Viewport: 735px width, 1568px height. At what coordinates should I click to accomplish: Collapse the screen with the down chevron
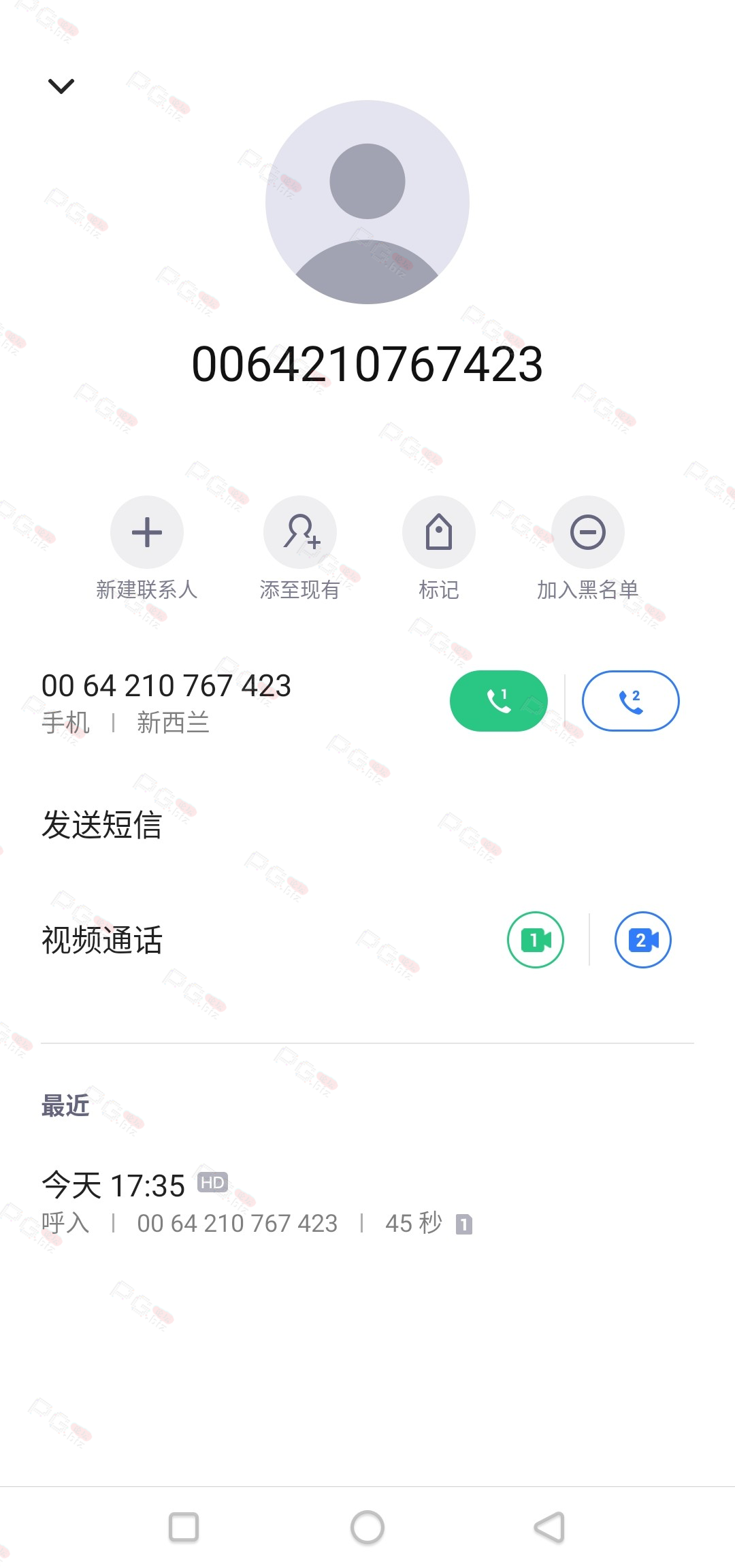point(61,86)
